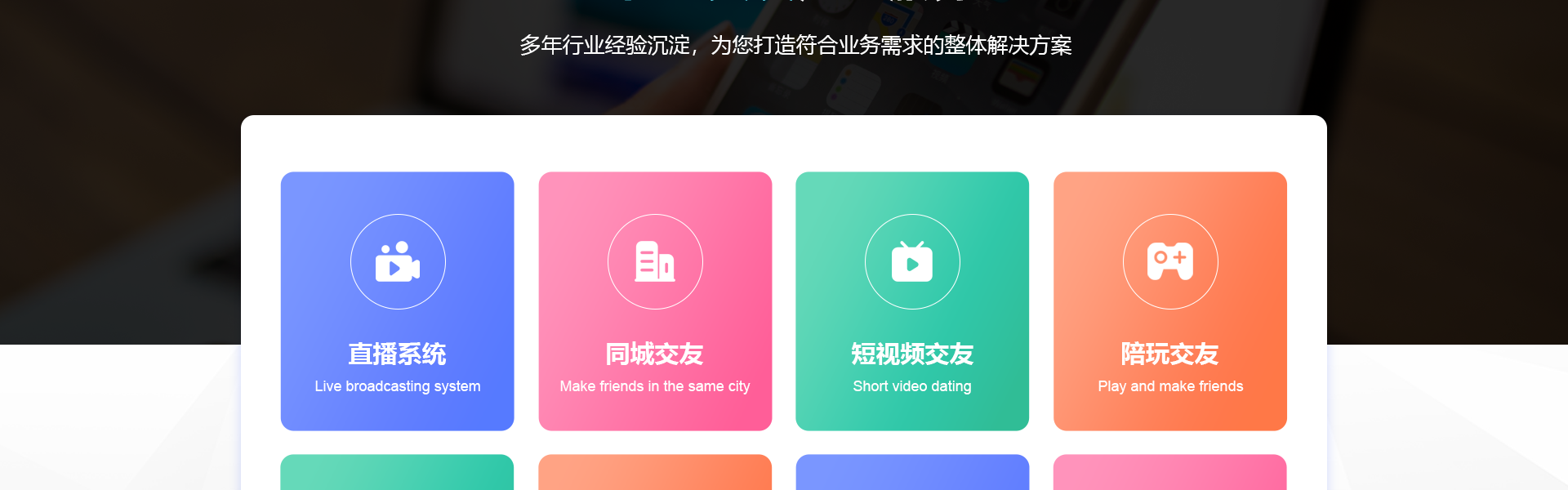Image resolution: width=1568 pixels, height=490 pixels.
Task: Tap the 陪玩交友 Play and make friends card
Action: coord(1169,301)
